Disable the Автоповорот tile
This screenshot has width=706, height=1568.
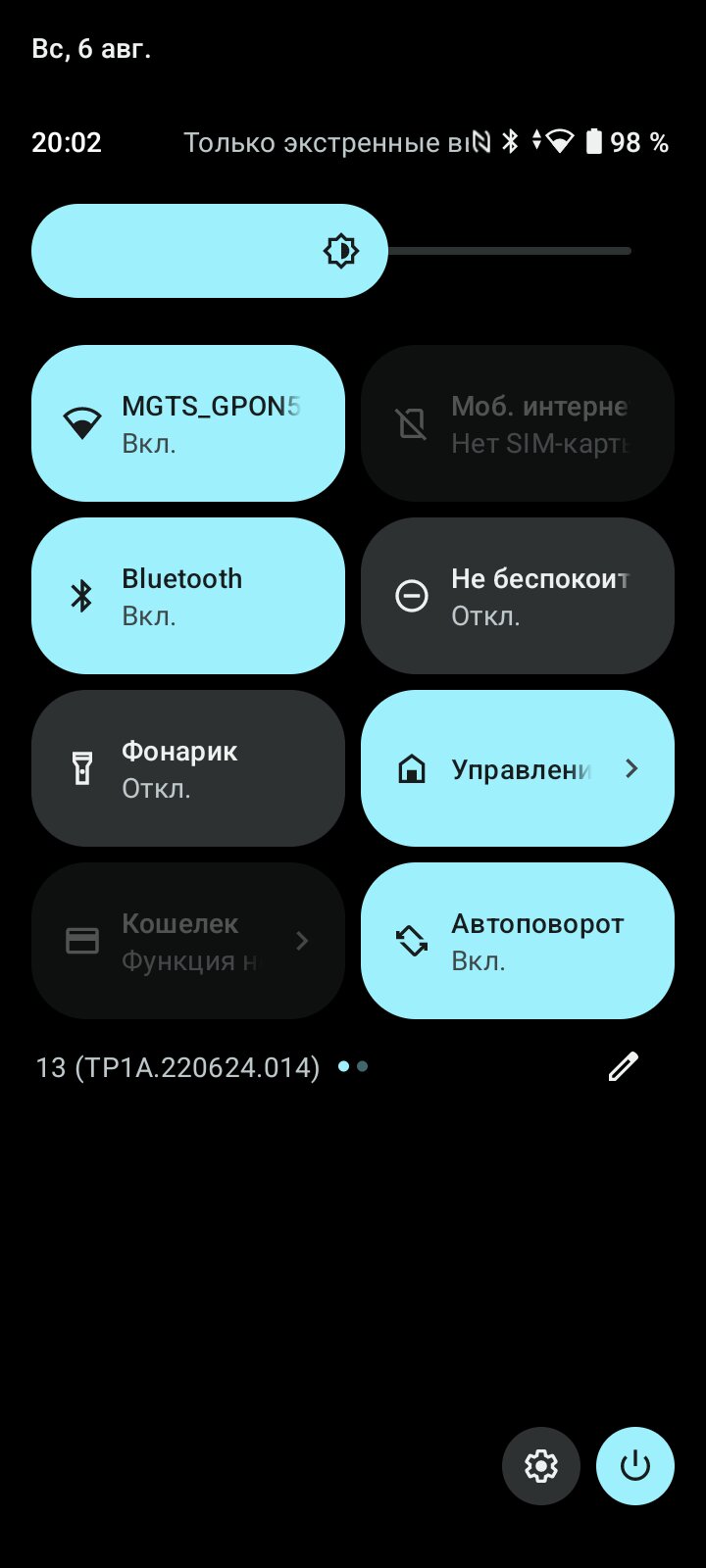click(518, 941)
